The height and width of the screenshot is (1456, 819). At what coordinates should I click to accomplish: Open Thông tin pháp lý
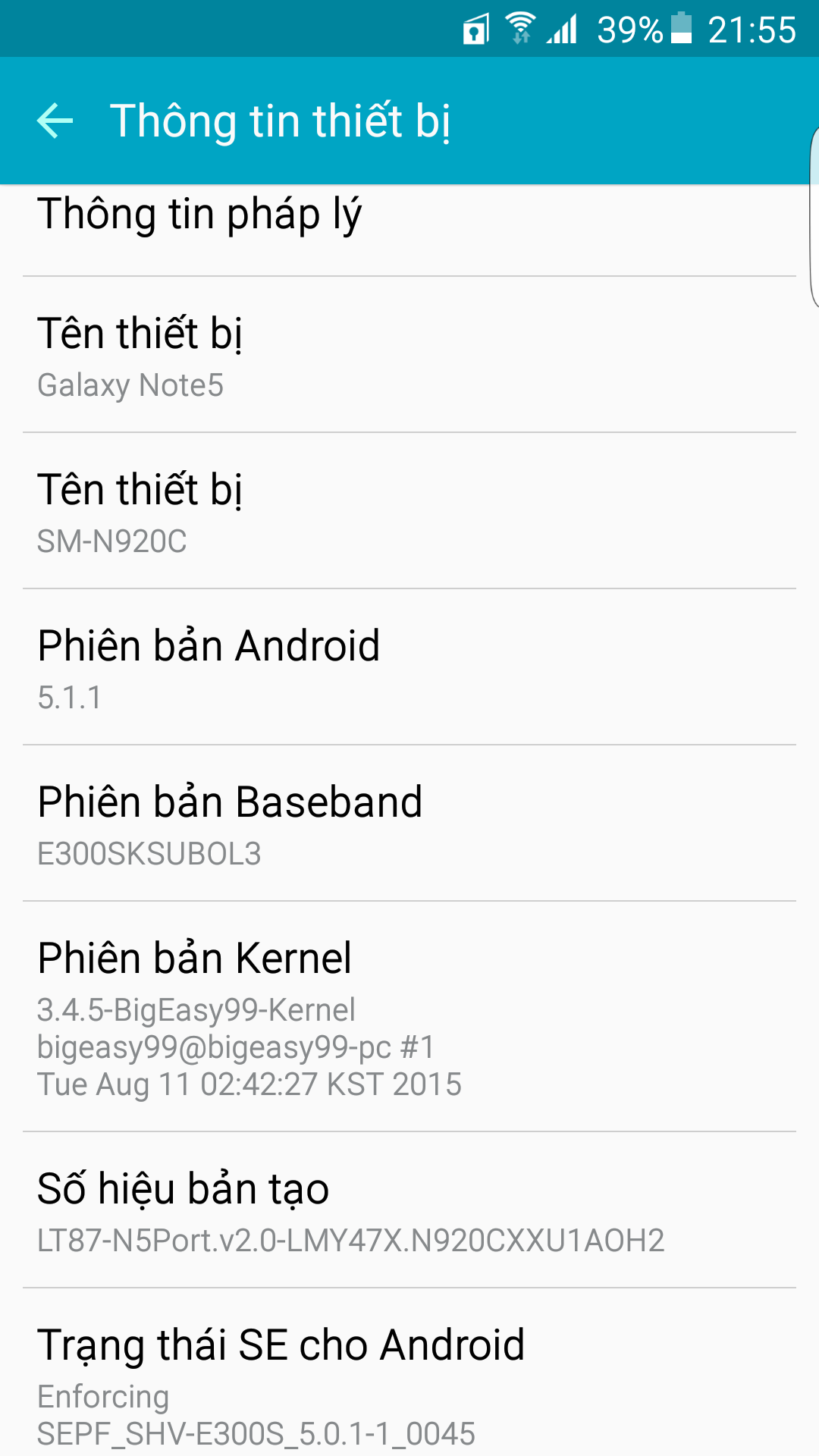coord(409,230)
